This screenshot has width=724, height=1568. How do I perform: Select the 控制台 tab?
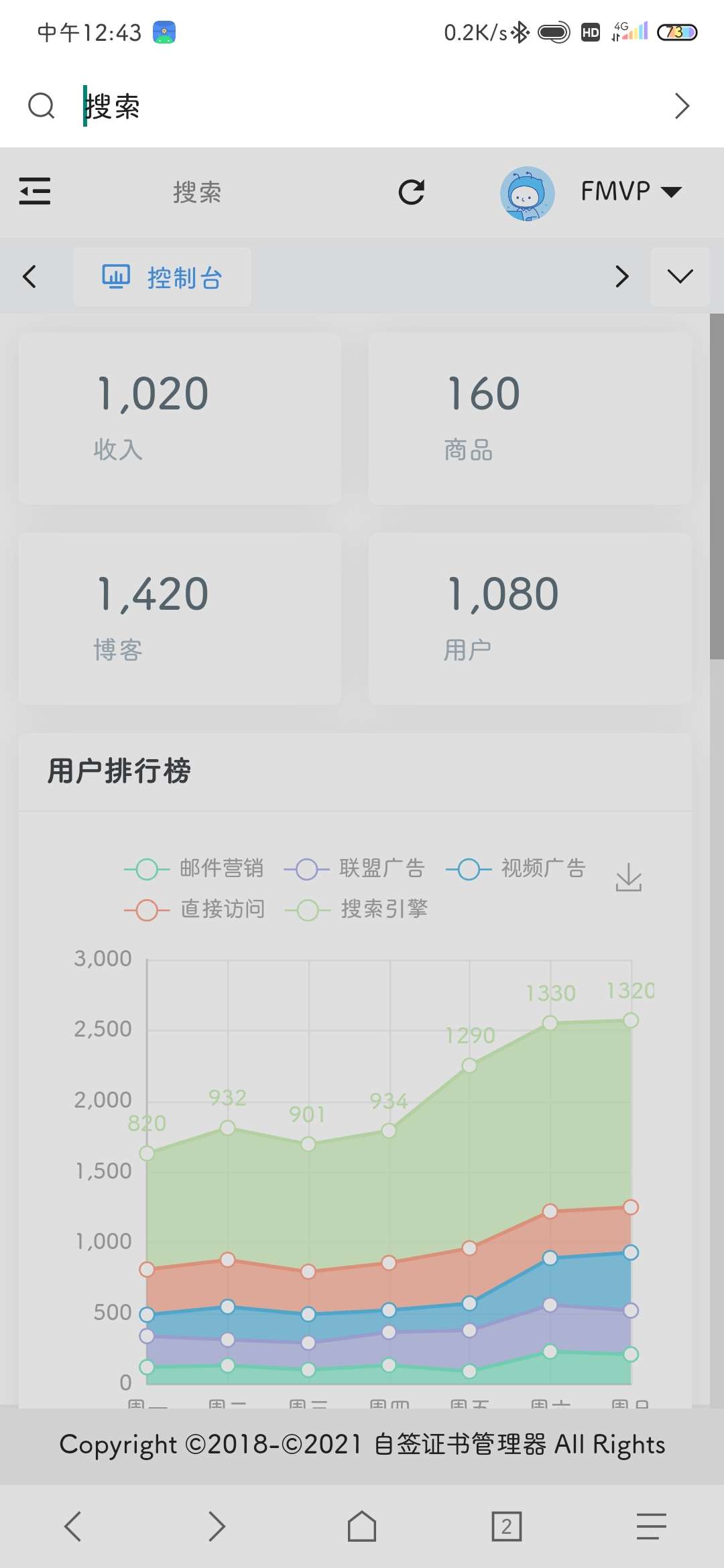click(162, 277)
